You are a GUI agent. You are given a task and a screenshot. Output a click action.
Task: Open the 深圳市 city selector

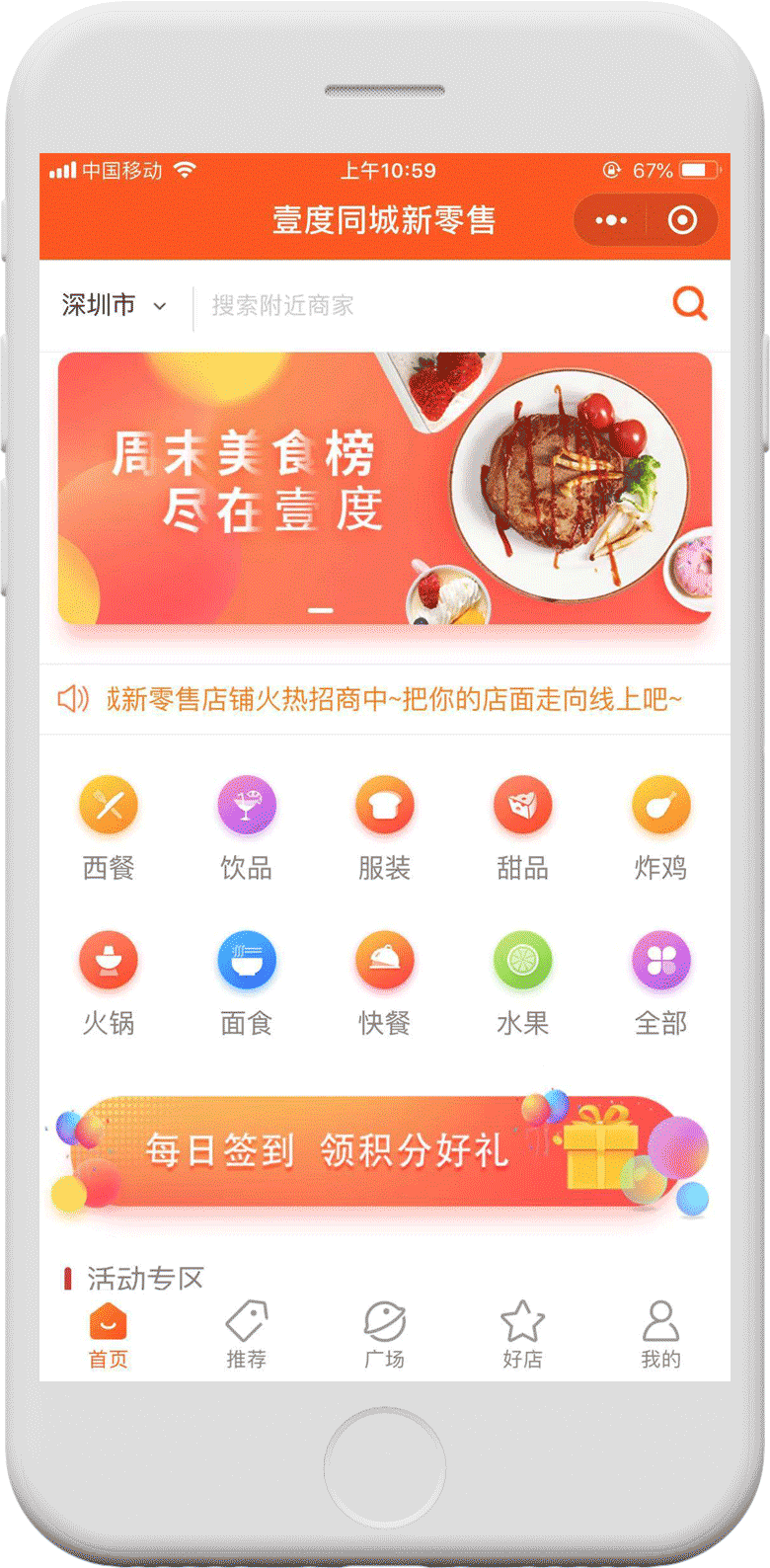coord(114,305)
